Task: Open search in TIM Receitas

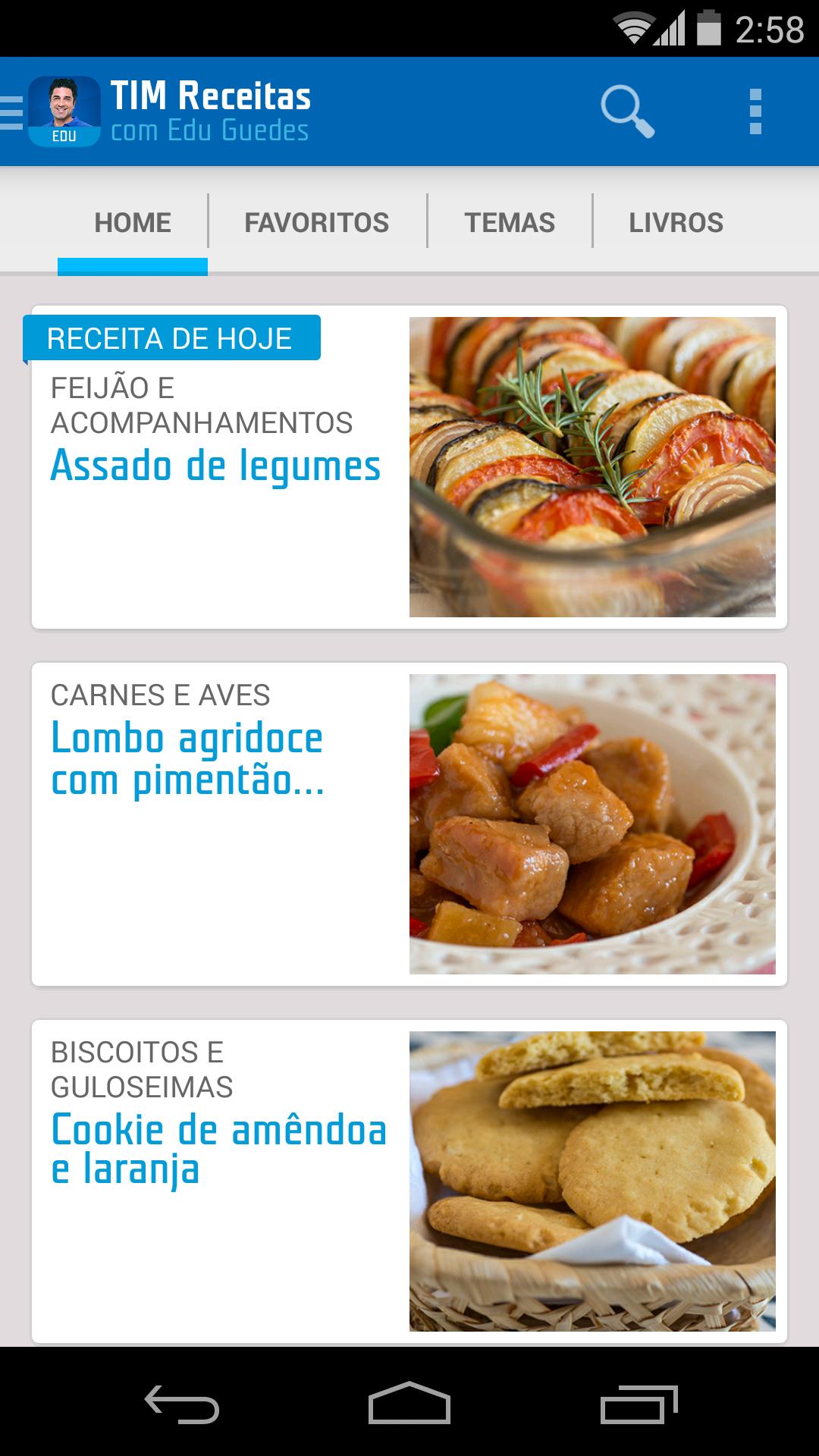Action: coord(626,111)
